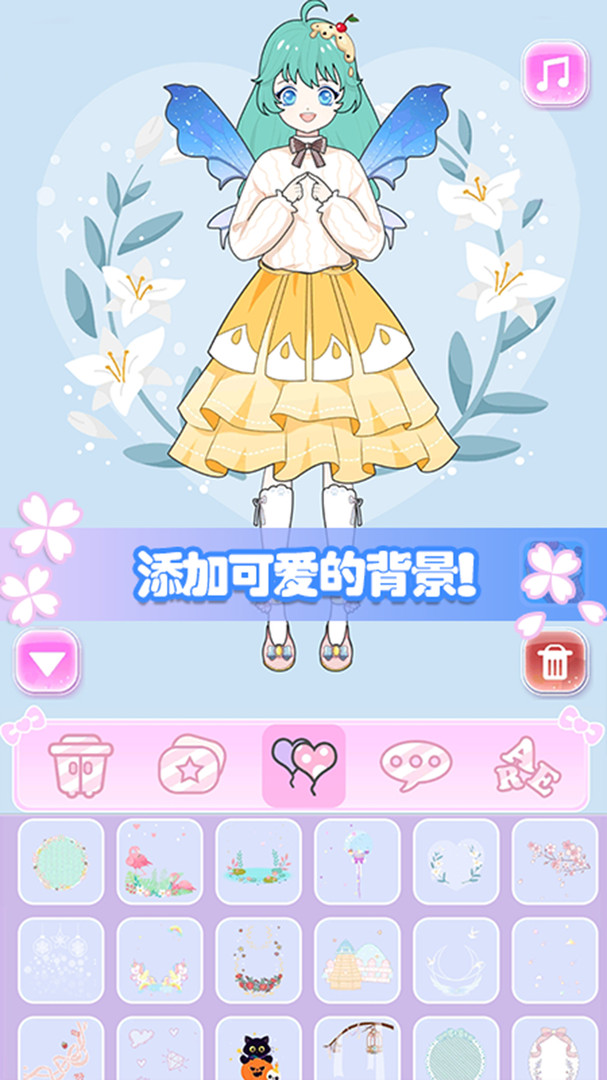Viewport: 607px width, 1080px height.
Task: Choose the cherry blossom branch background
Action: point(555,862)
